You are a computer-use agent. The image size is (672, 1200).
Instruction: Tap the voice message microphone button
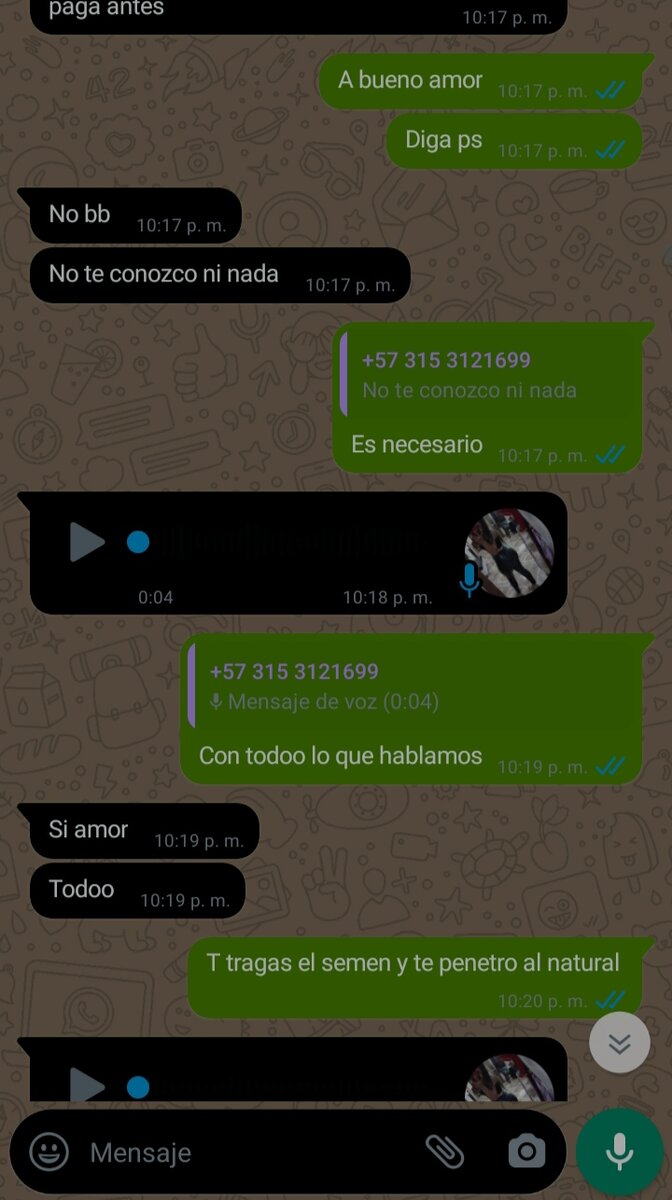[620, 1152]
